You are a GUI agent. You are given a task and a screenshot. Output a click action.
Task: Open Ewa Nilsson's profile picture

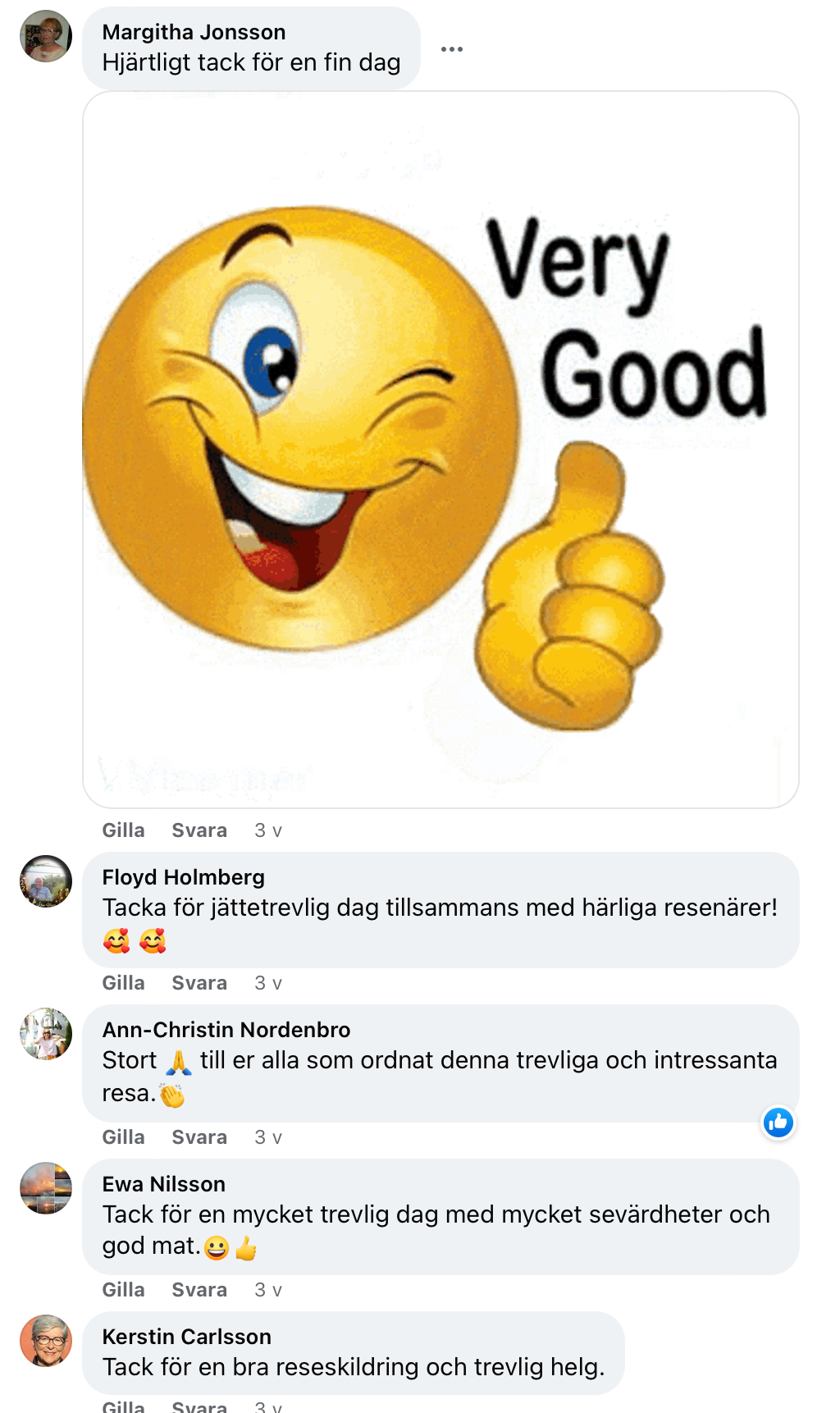coord(46,1188)
